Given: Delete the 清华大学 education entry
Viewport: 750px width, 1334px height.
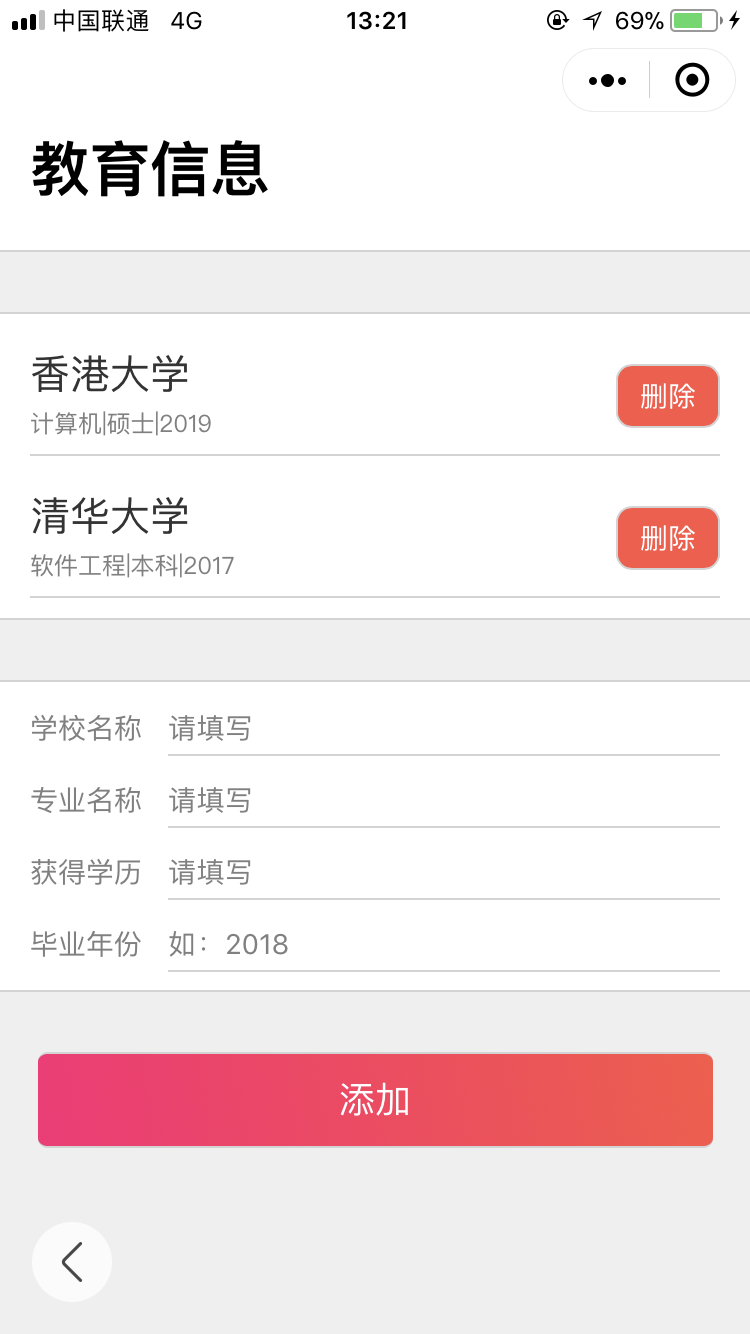Looking at the screenshot, I should click(668, 538).
